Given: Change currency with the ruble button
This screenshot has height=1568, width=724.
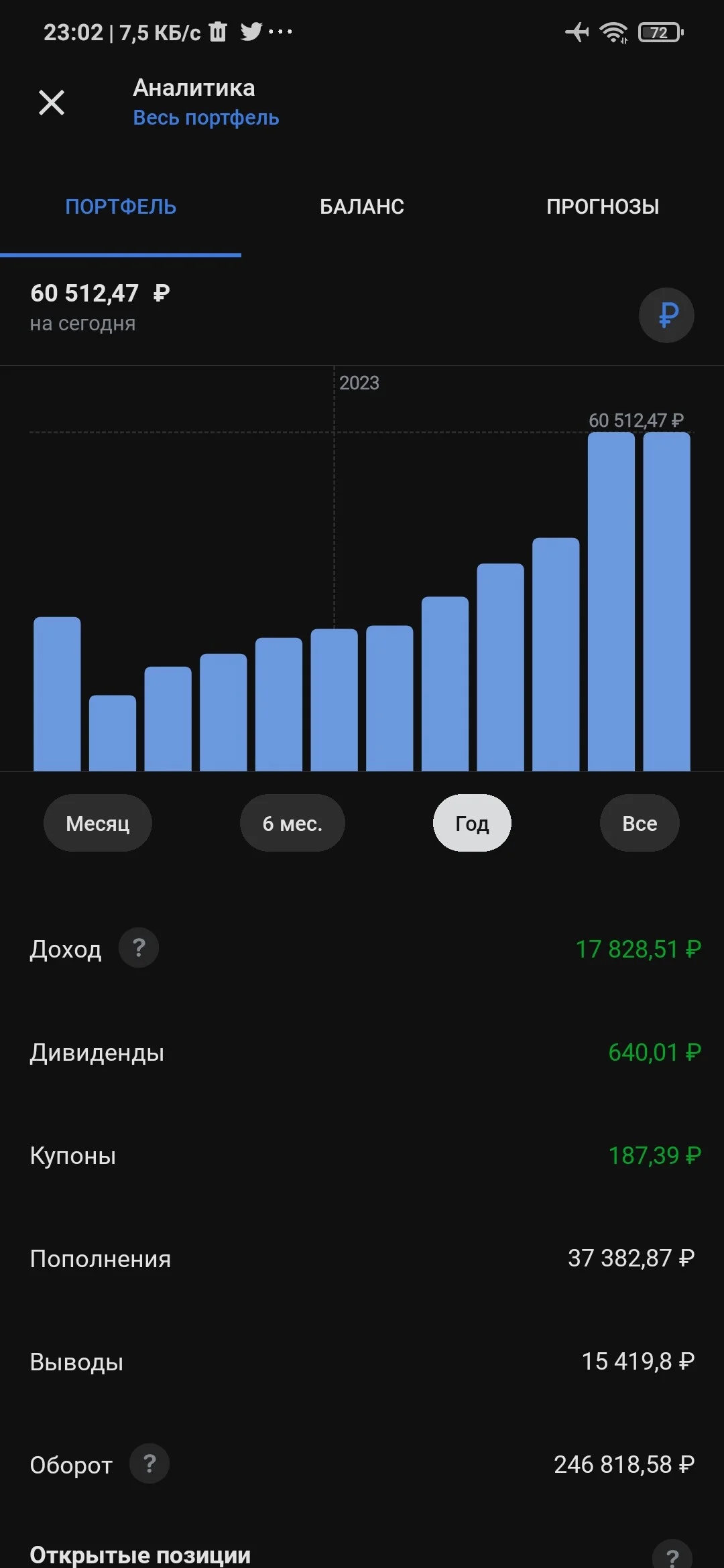Looking at the screenshot, I should pos(666,315).
